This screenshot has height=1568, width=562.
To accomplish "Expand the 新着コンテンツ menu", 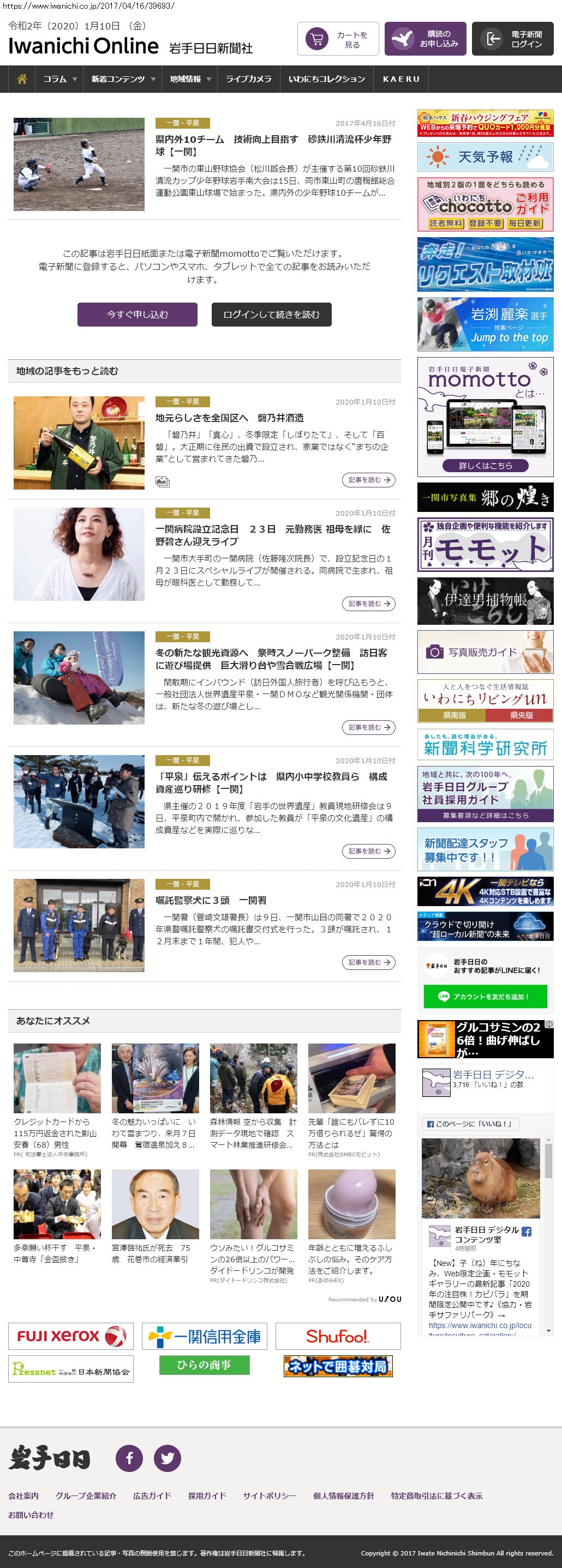I will (122, 79).
